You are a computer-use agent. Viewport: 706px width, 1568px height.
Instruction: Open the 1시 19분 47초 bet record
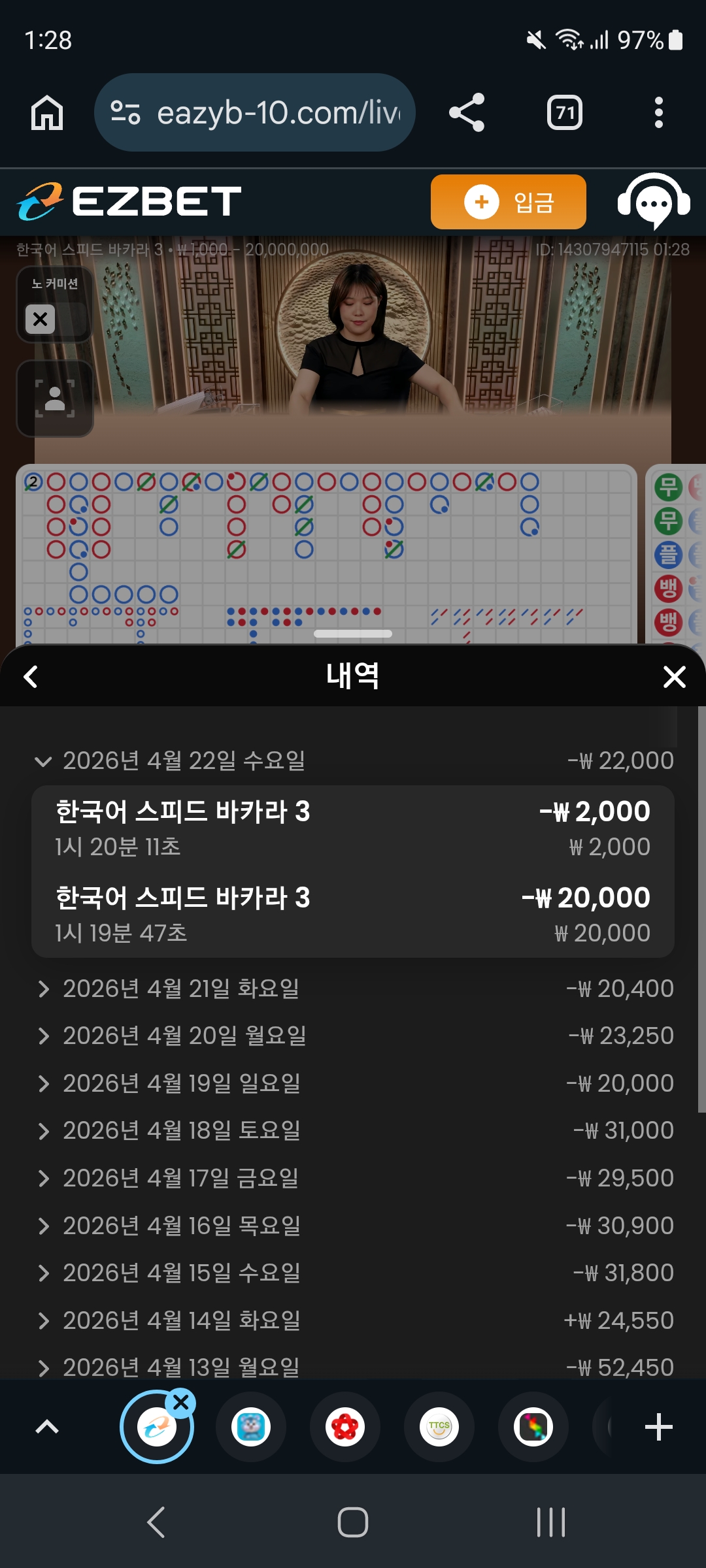(x=353, y=915)
